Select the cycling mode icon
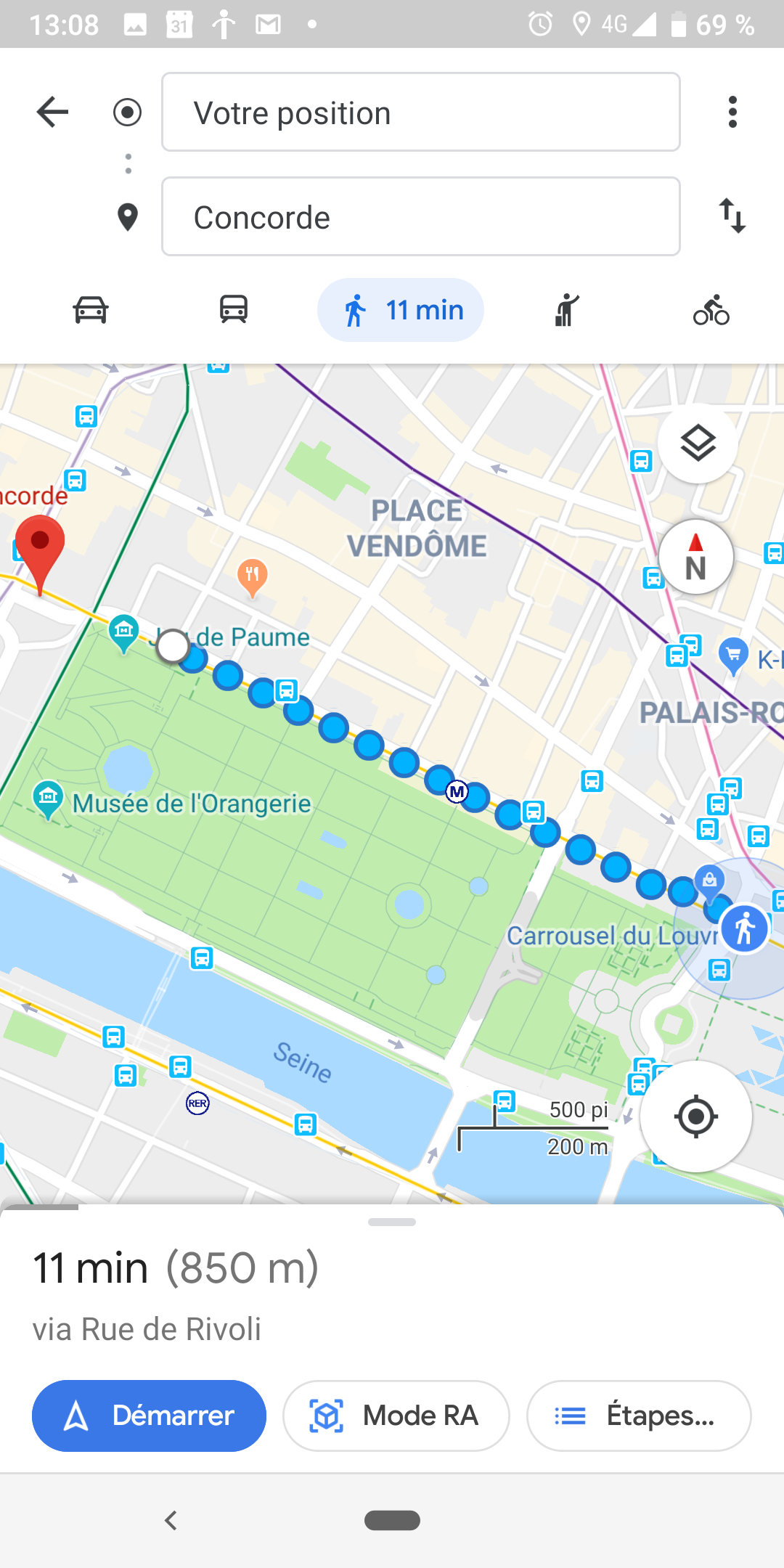Viewport: 784px width, 1568px height. [710, 309]
